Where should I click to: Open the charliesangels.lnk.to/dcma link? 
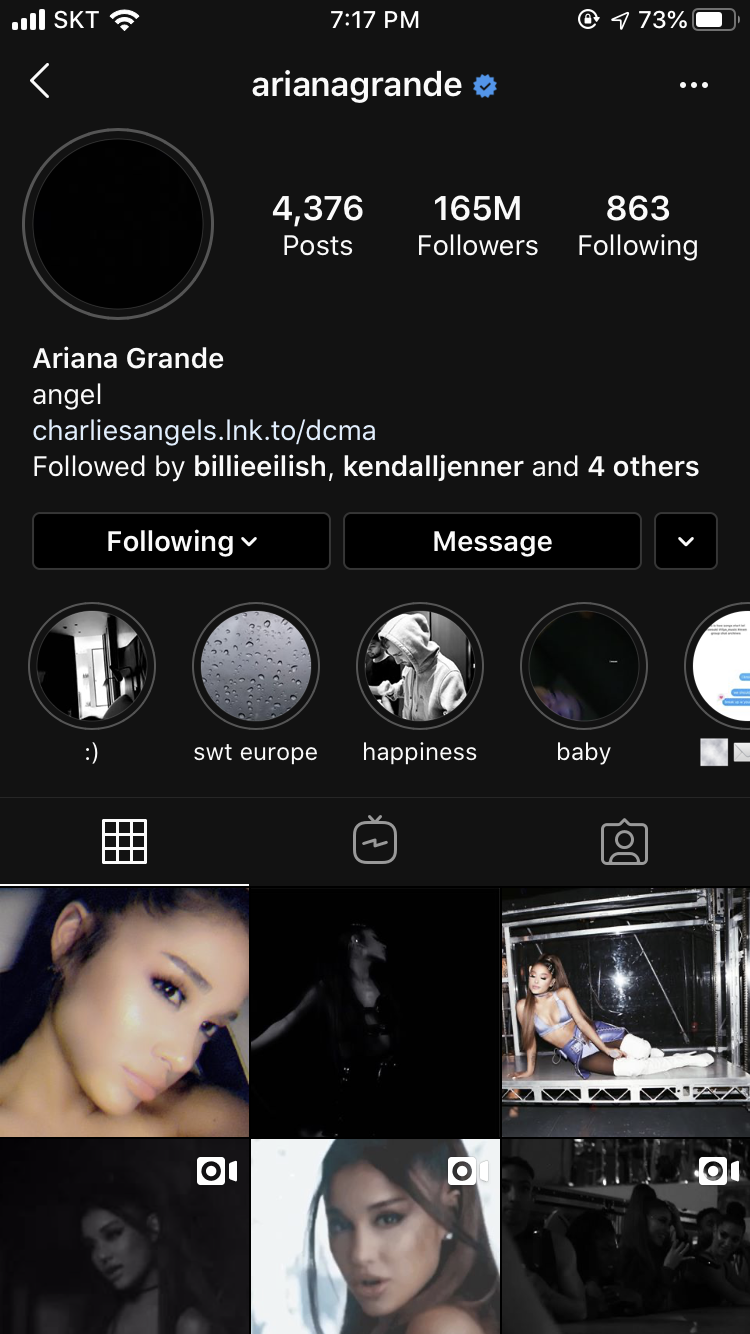coord(204,431)
